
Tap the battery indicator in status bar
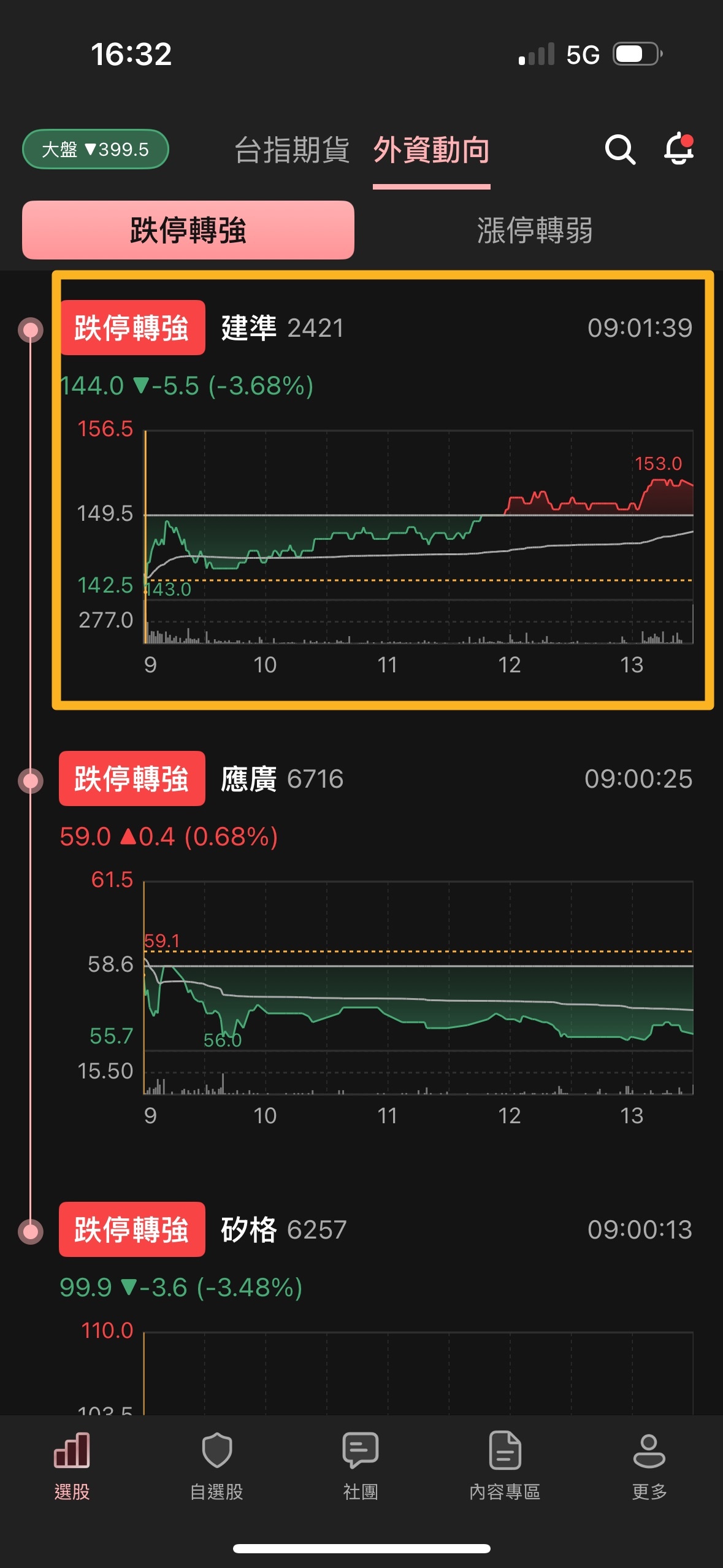(x=636, y=55)
